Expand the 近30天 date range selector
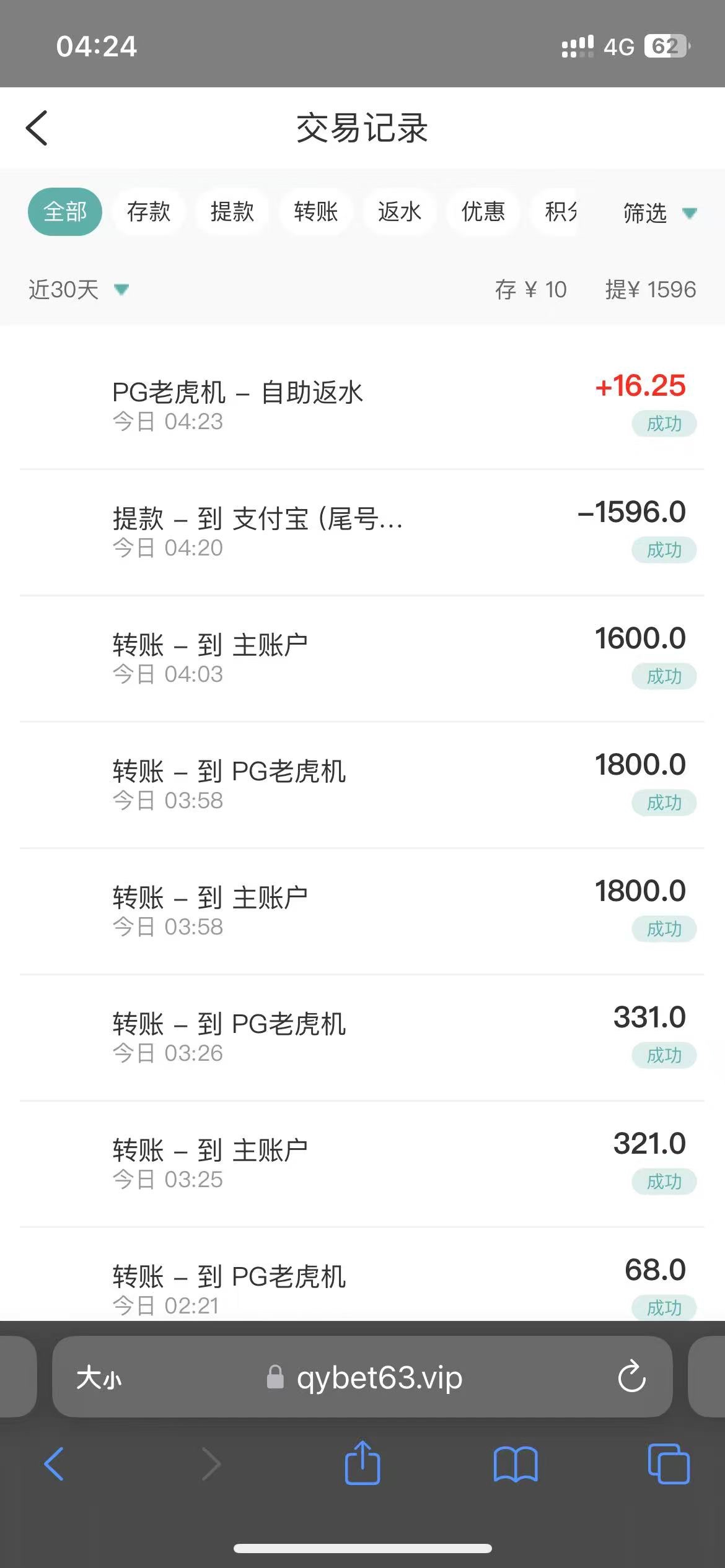This screenshot has height=1568, width=725. 79,289
